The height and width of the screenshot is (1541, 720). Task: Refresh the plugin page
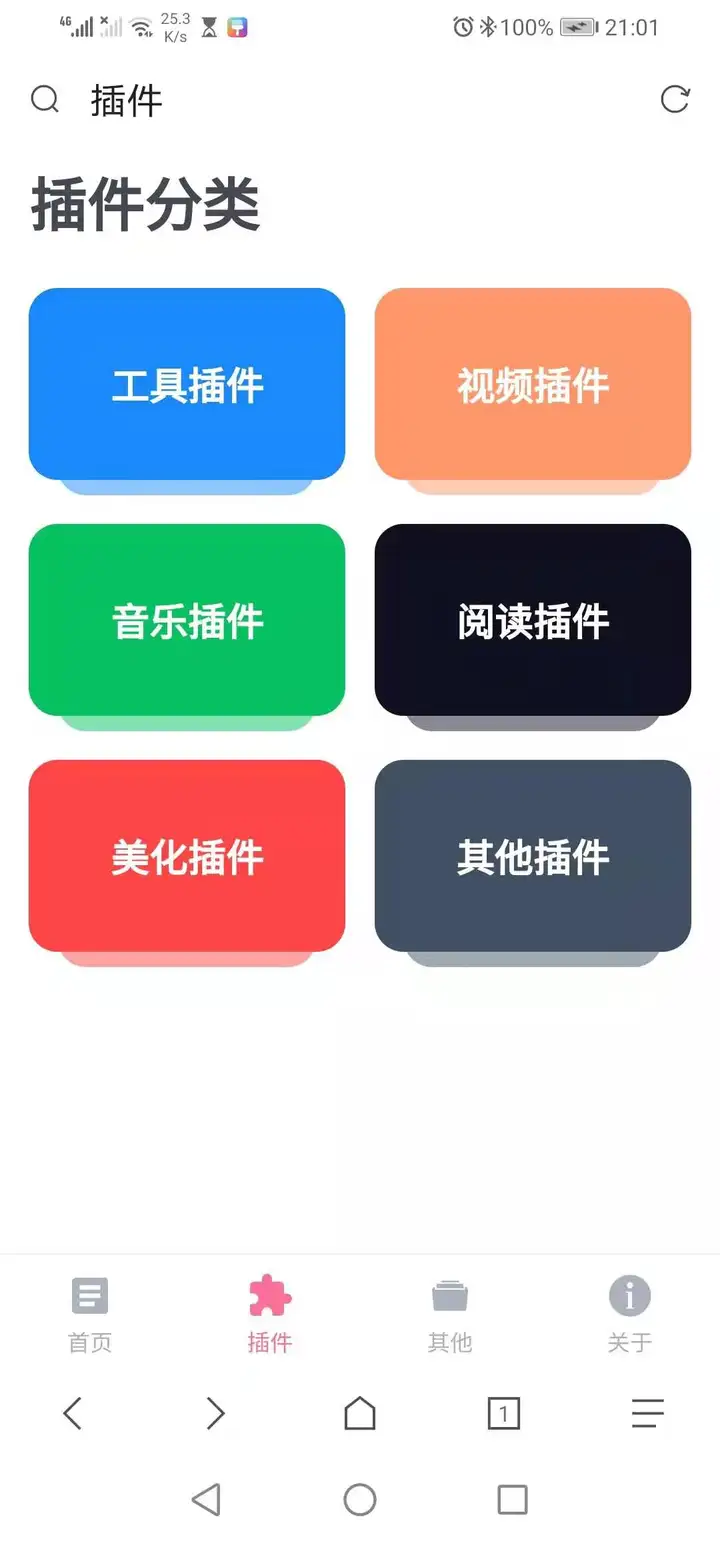coord(675,99)
